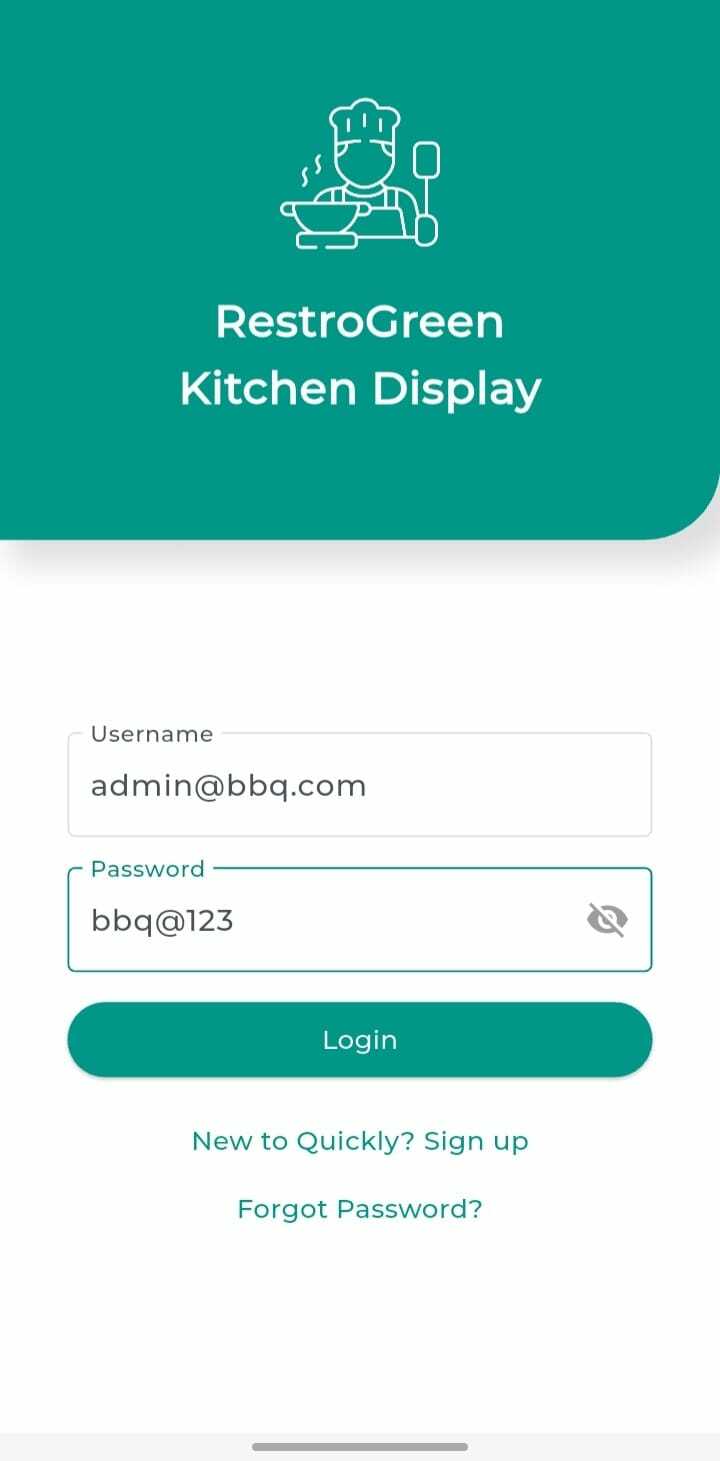Toggle password visibility eye icon
The width and height of the screenshot is (720, 1461).
[x=607, y=919]
